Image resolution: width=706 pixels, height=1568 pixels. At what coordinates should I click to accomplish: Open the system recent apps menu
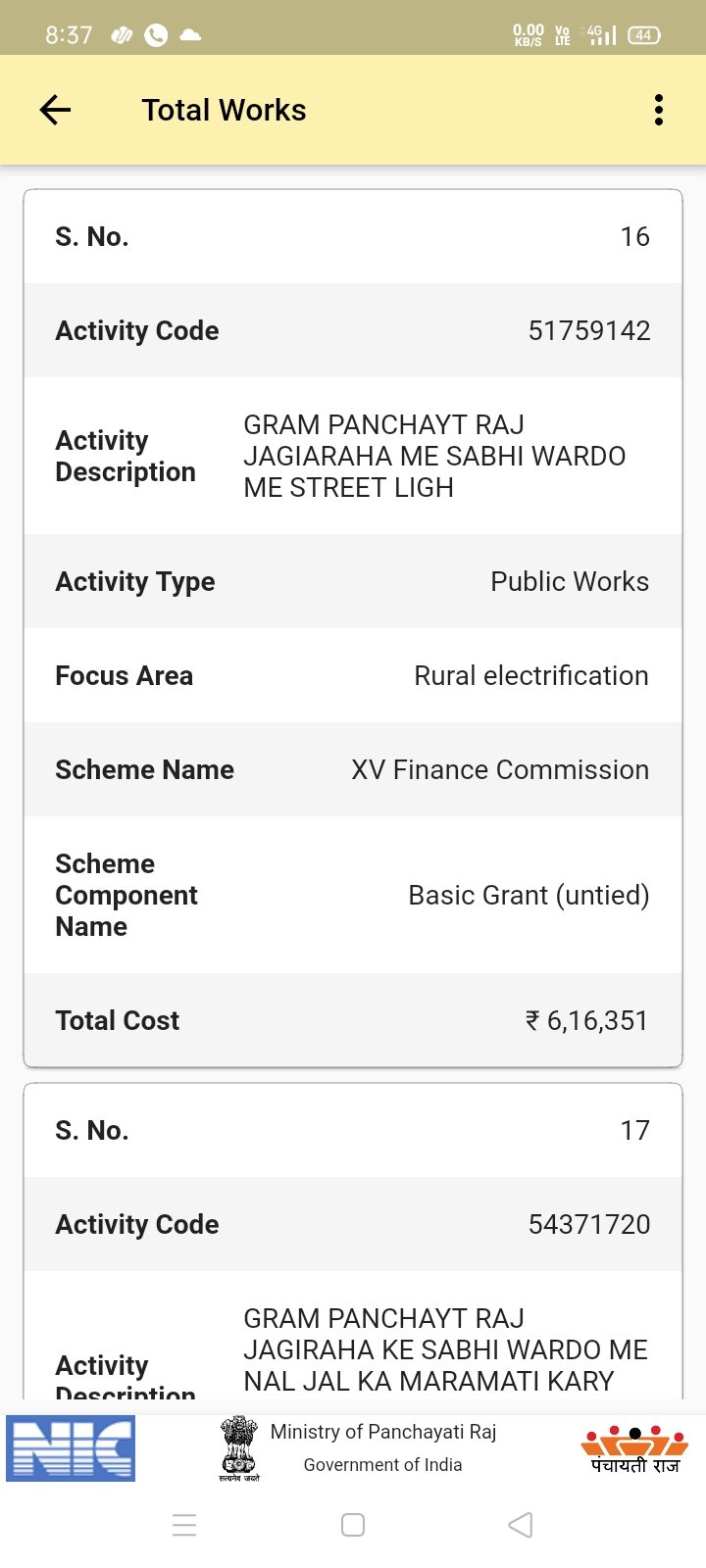184,1525
